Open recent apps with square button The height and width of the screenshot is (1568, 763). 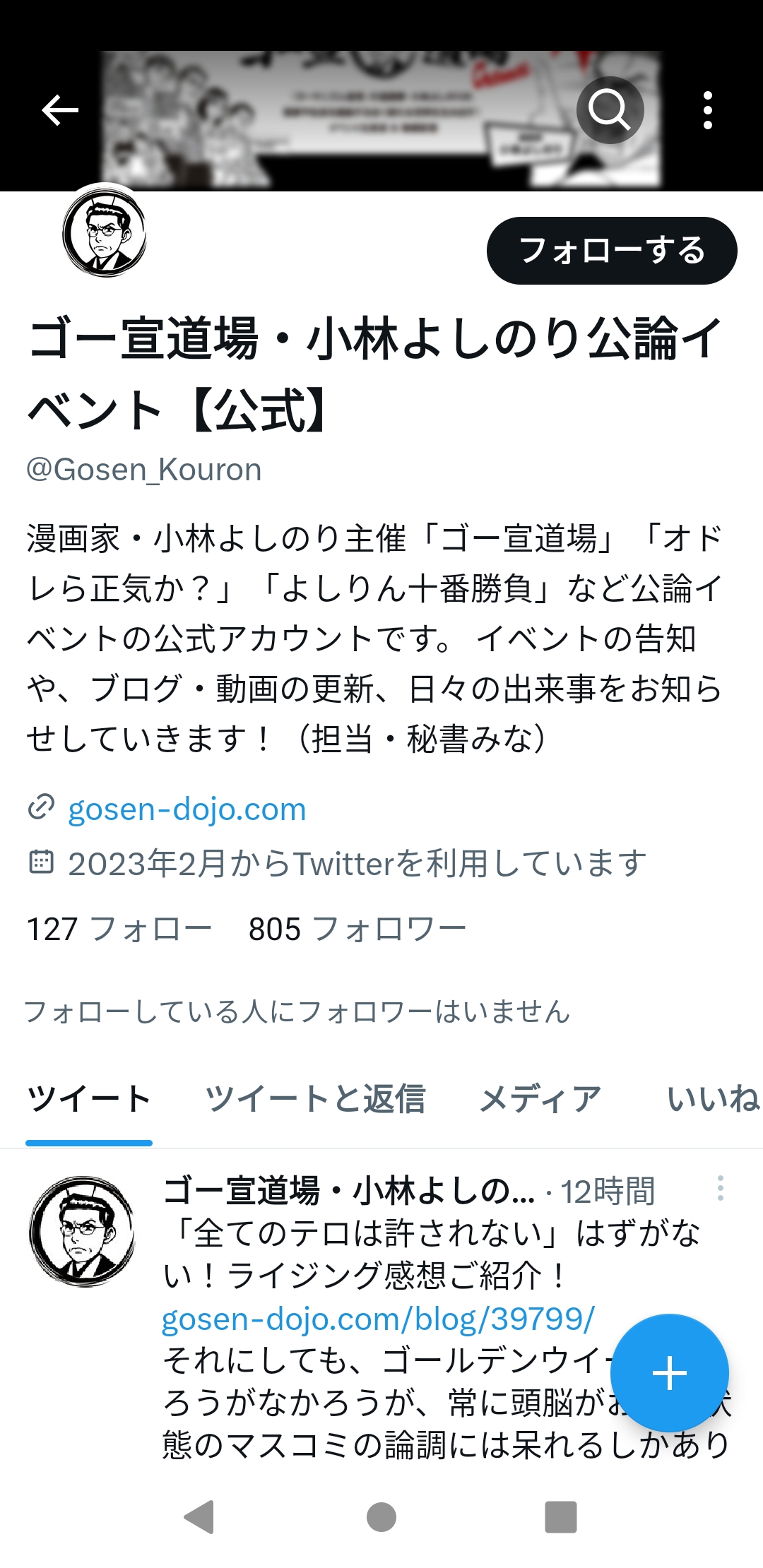click(x=561, y=1516)
